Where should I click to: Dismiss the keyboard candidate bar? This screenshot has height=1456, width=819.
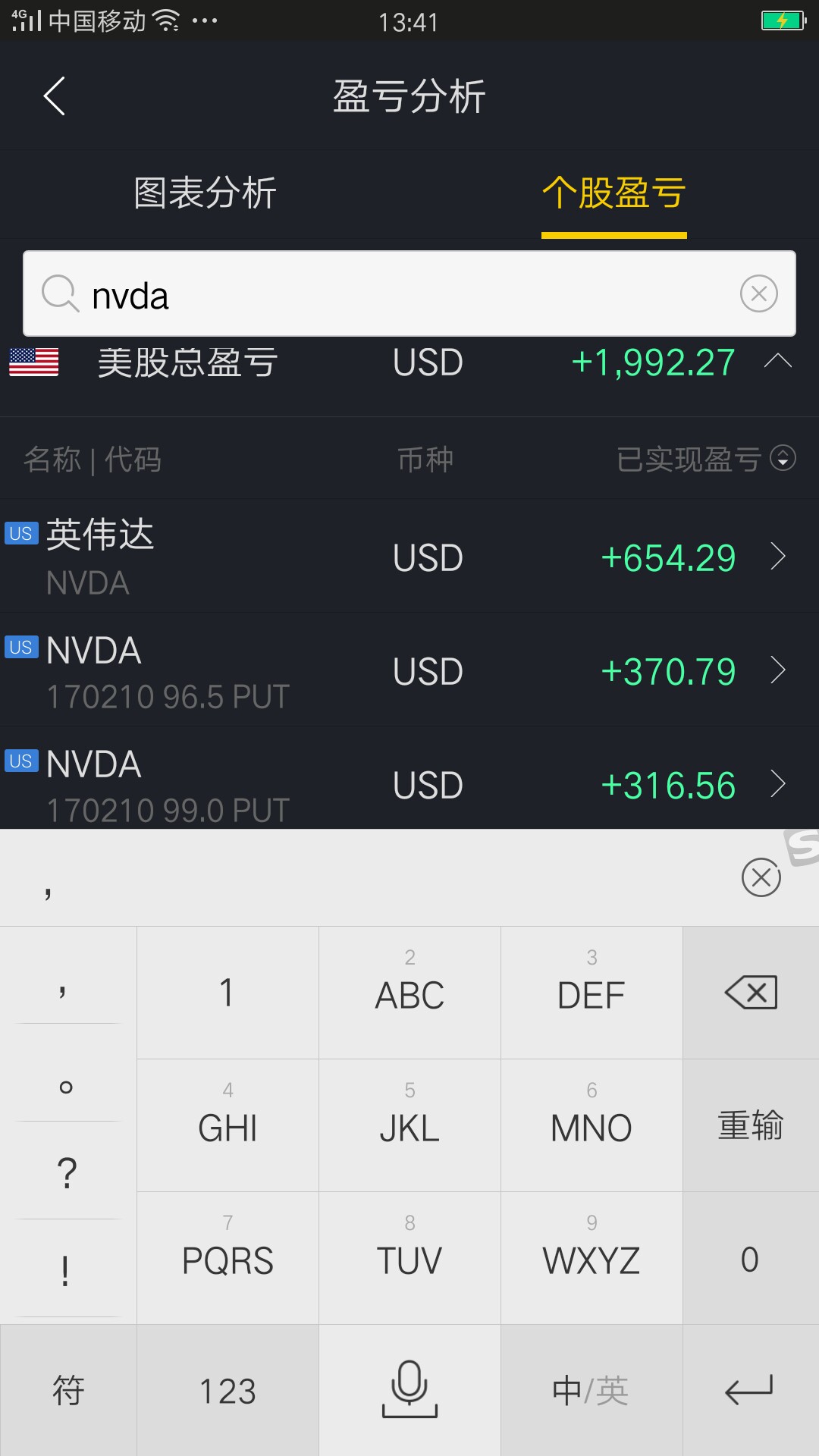pos(761,877)
